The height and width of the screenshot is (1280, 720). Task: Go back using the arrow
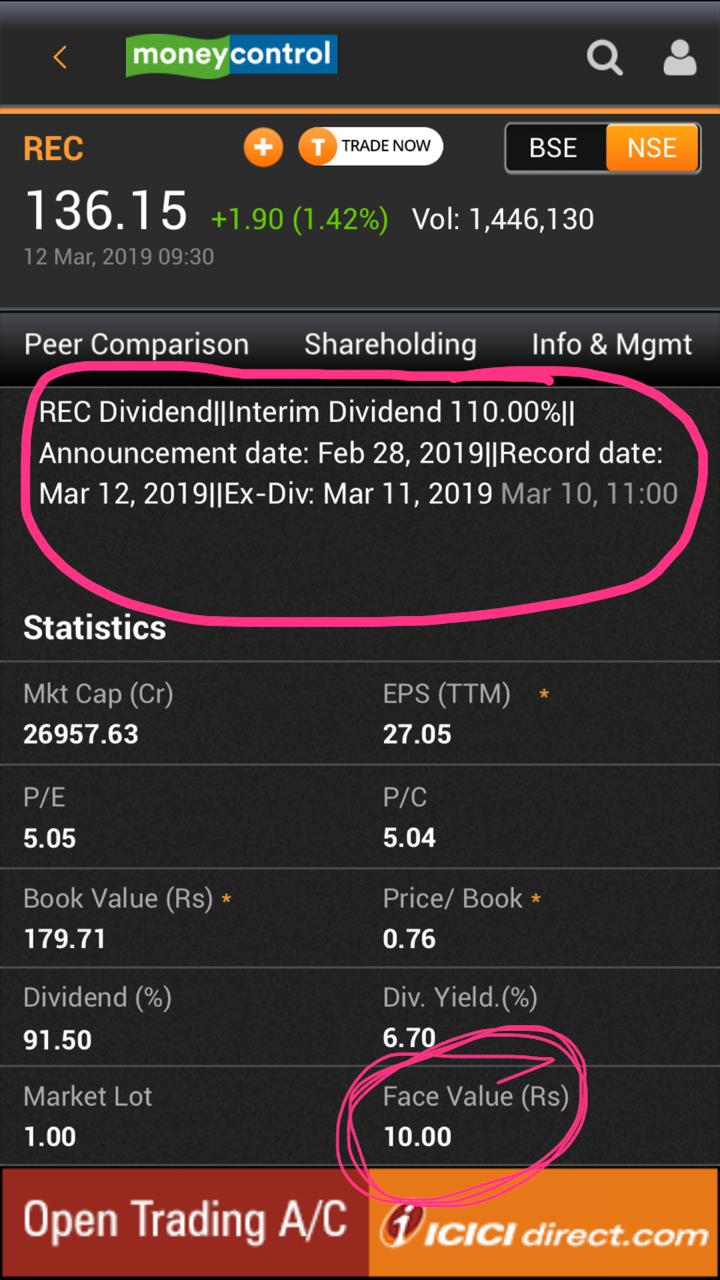pyautogui.click(x=60, y=57)
